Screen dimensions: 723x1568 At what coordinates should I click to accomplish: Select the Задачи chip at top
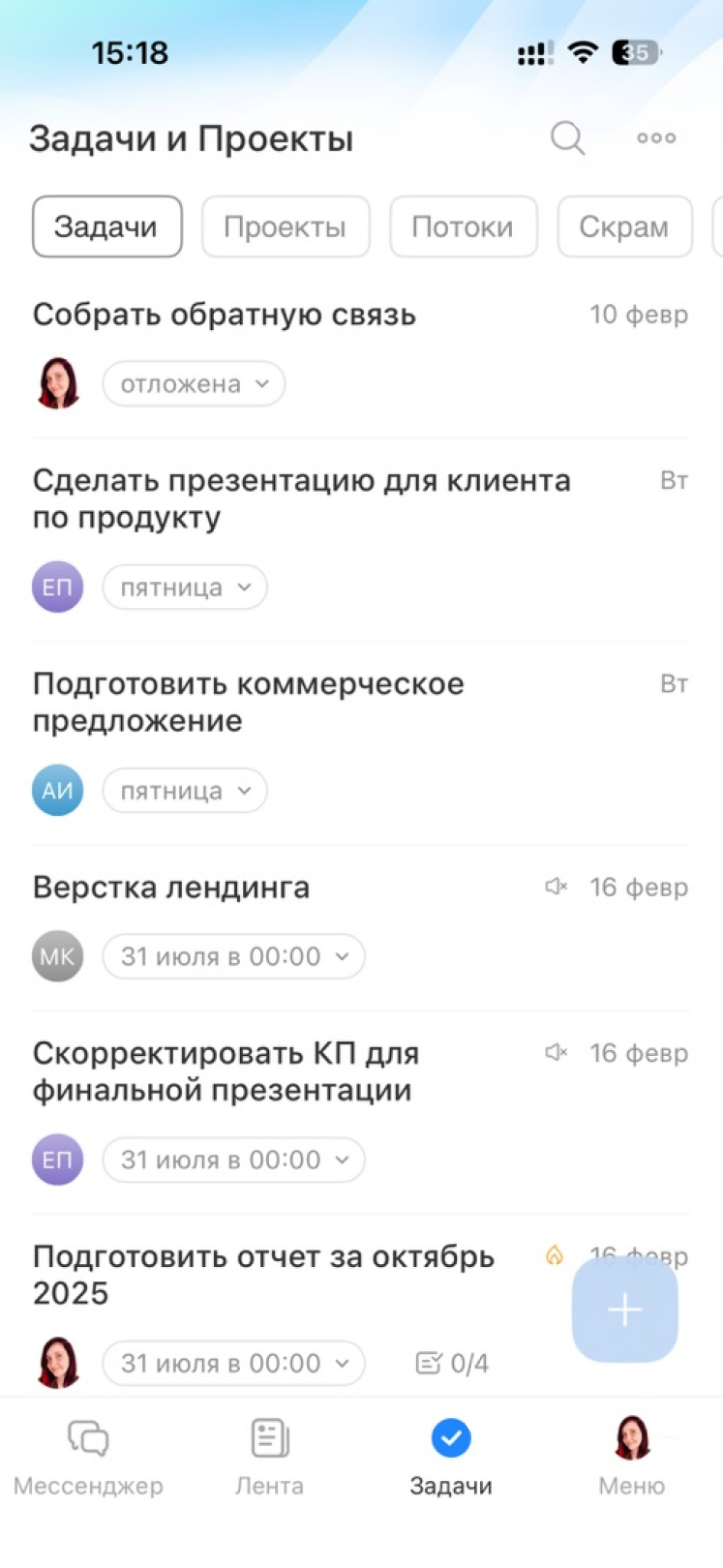106,226
